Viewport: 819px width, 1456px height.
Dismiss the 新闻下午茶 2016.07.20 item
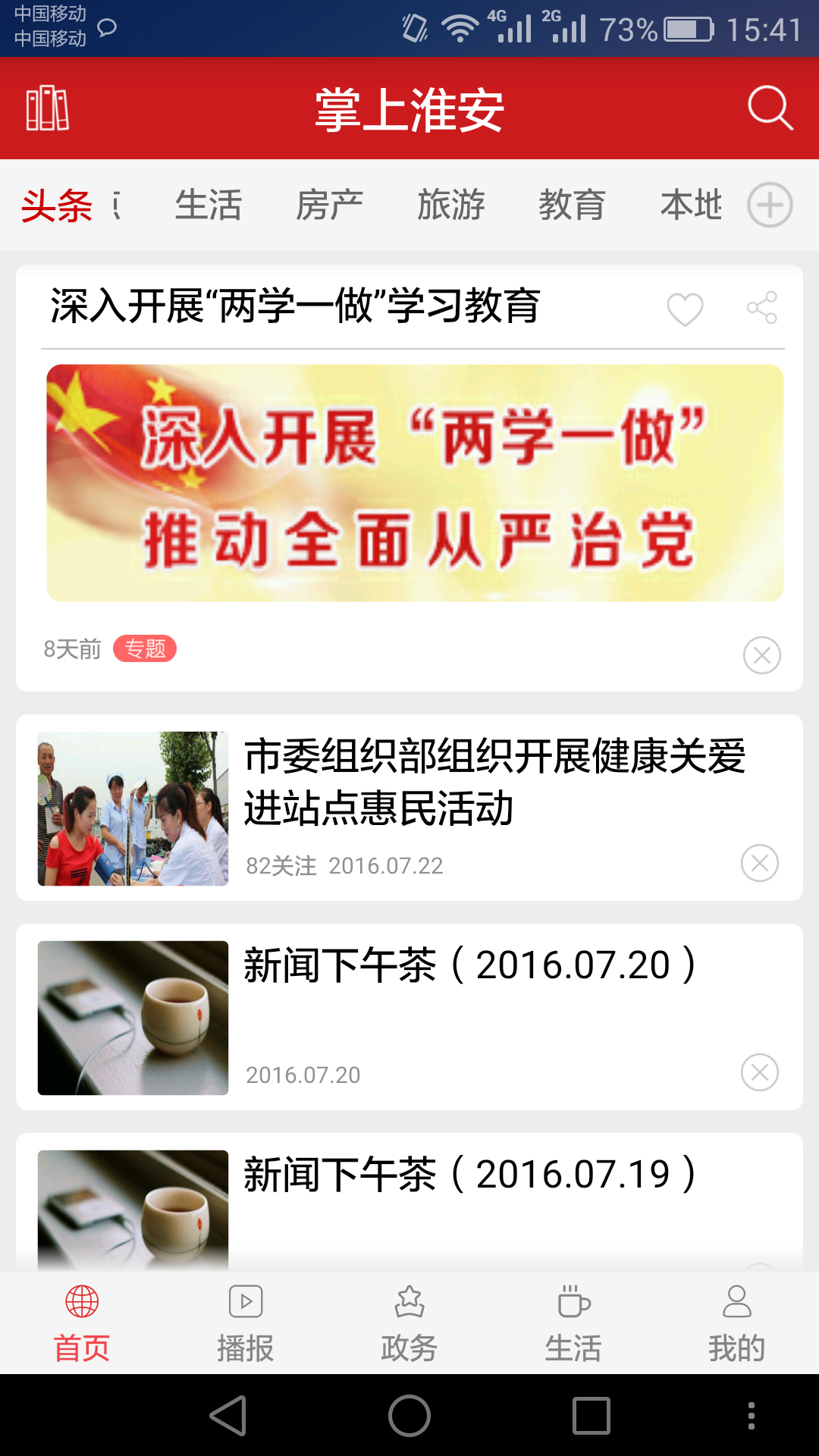click(759, 1073)
